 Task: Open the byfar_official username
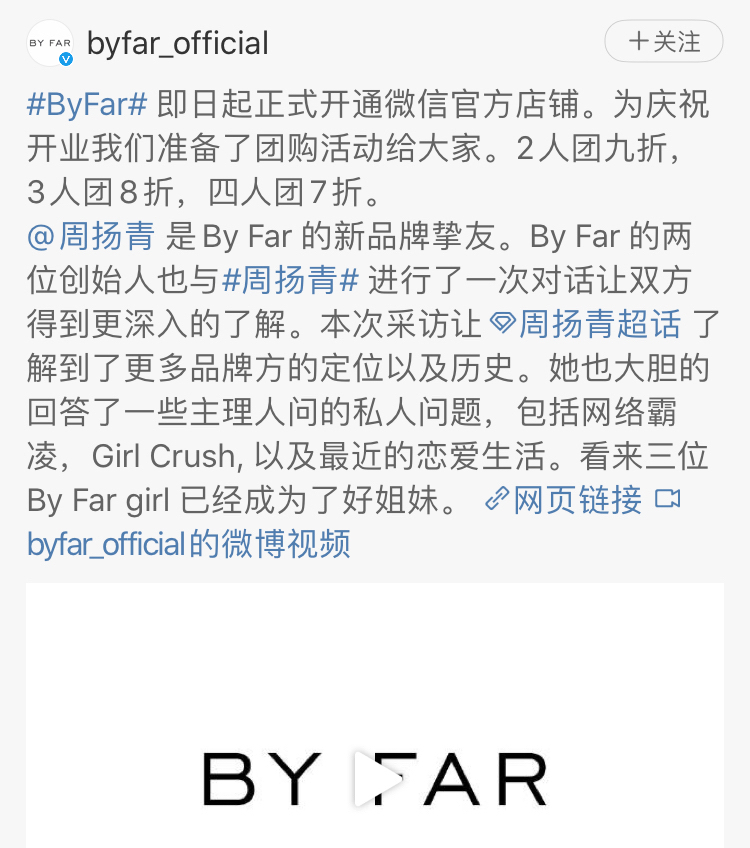coord(178,43)
